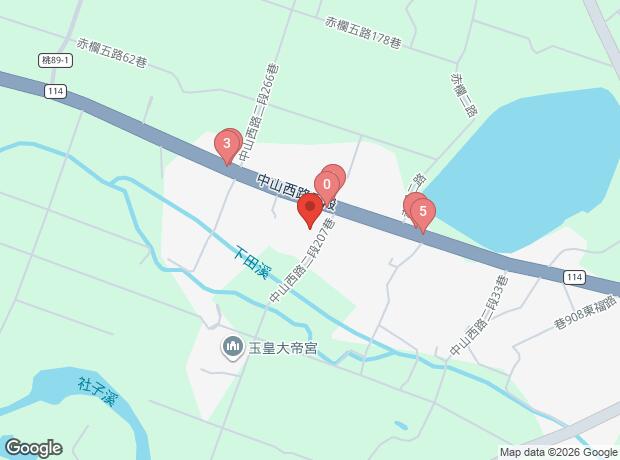This screenshot has height=460, width=620.
Task: Tap the map marker numbered 3
Action: click(x=227, y=145)
